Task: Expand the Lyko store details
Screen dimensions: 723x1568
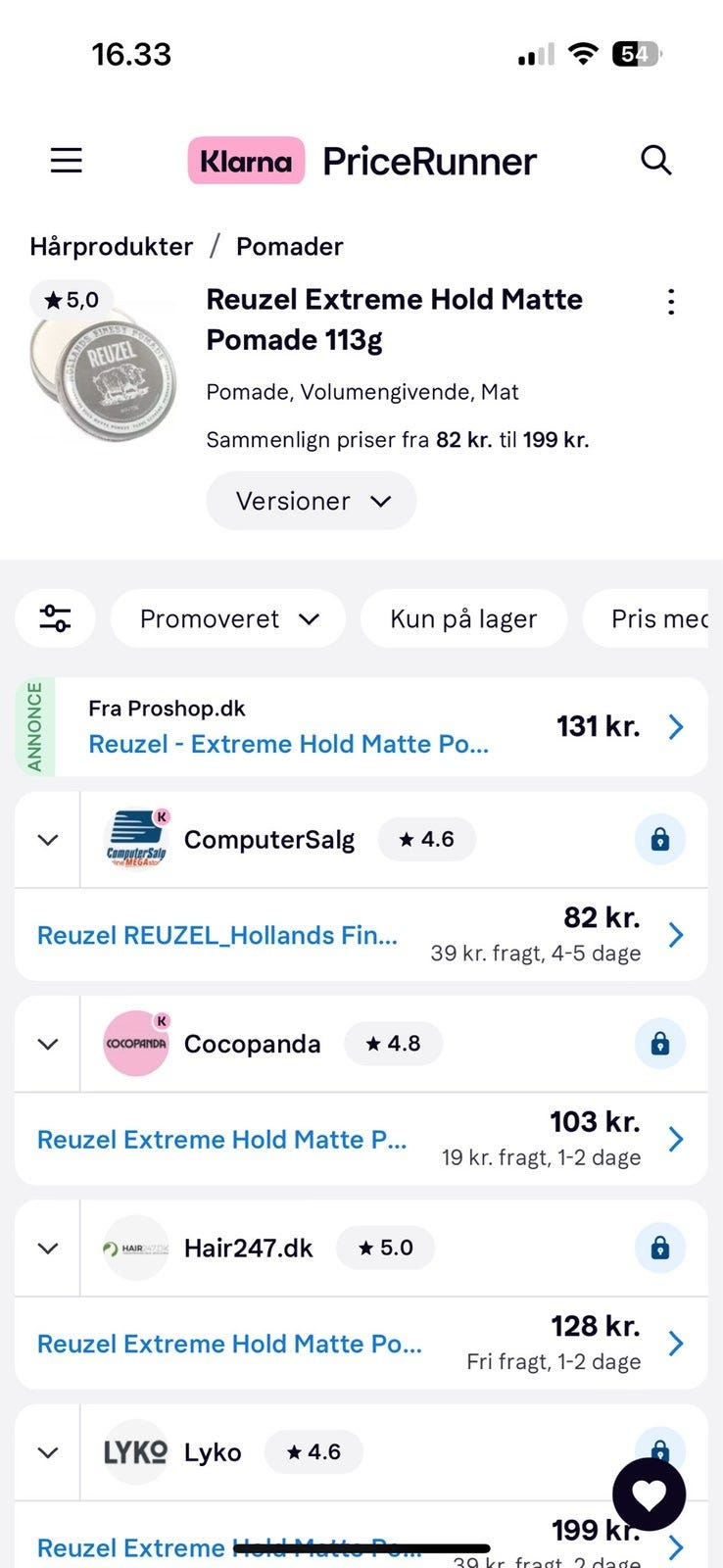Action: (x=48, y=1452)
